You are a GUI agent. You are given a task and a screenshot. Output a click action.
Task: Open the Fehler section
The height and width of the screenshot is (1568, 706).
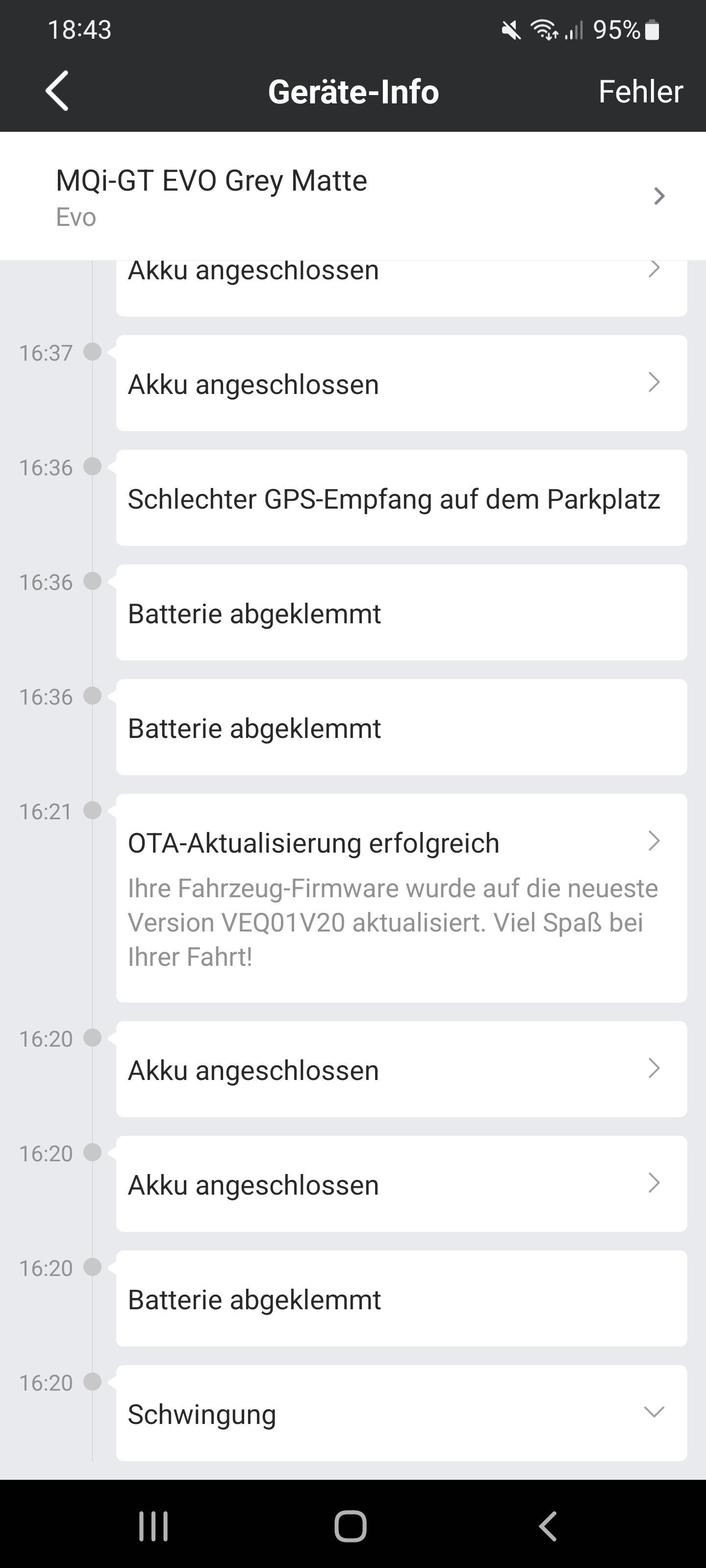[x=640, y=92]
